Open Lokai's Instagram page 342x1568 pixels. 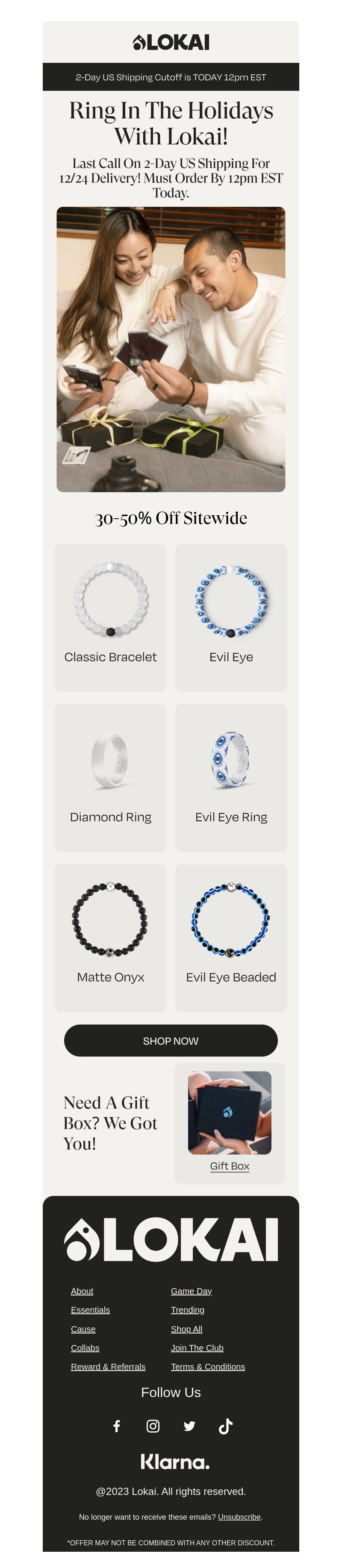pyautogui.click(x=153, y=1426)
